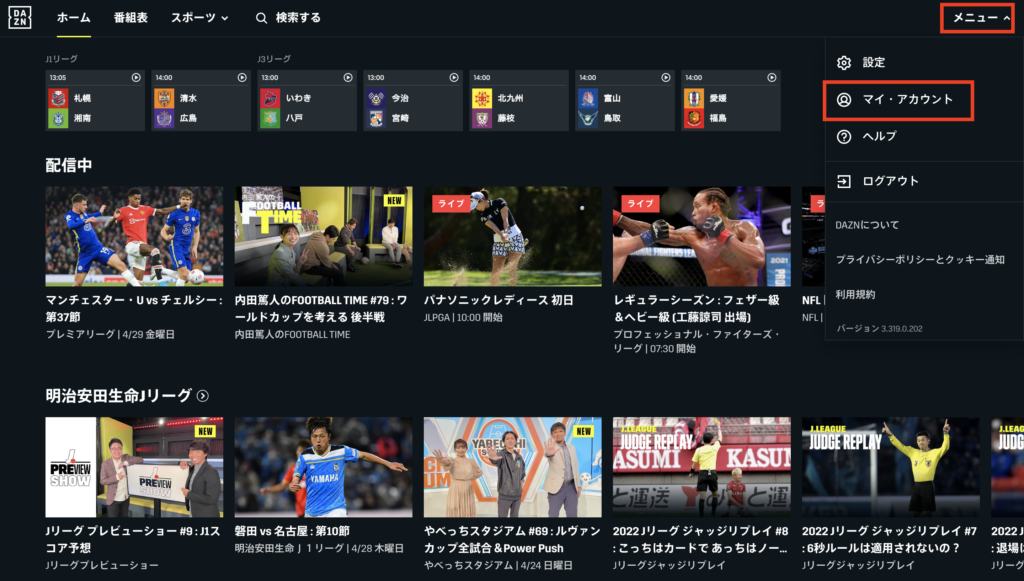Watch パナソニックレディース 初日 live
This screenshot has height=581, width=1024.
coord(512,236)
